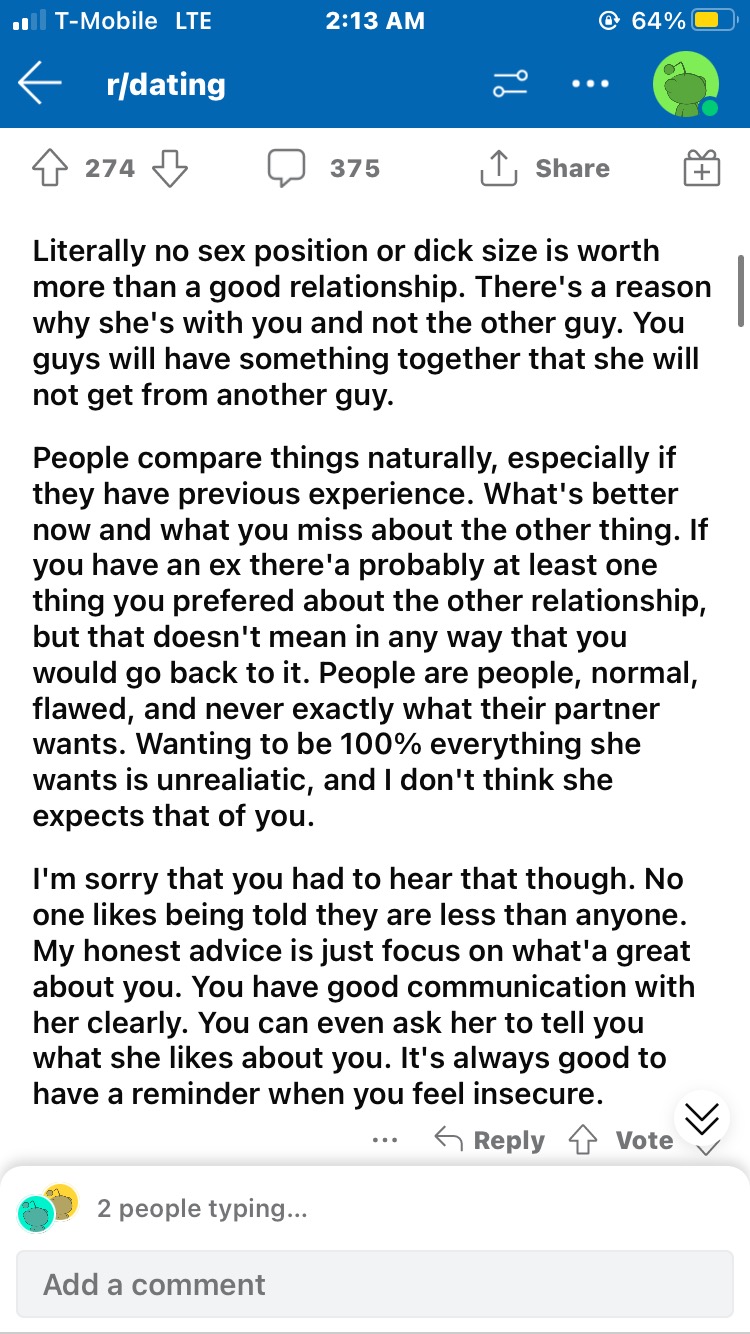Go back using the arrow in header
The image size is (750, 1334).
click(x=40, y=84)
